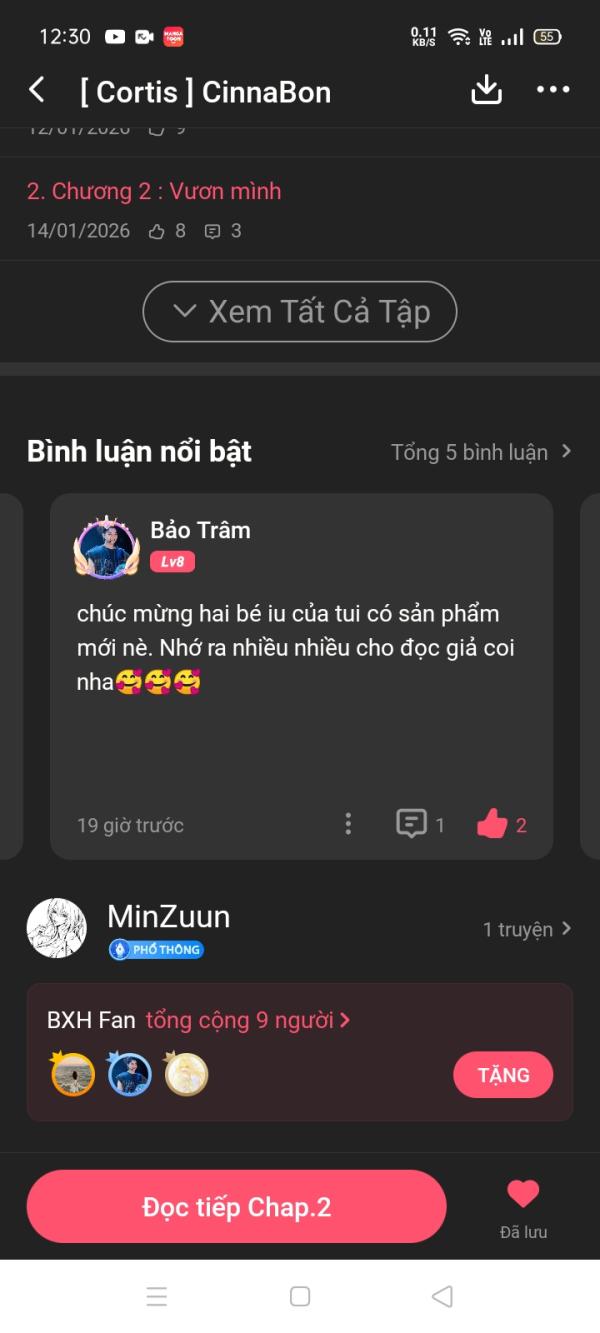The image size is (600, 1333).
Task: View Tổng 5 bình luận
Action: coord(481,452)
